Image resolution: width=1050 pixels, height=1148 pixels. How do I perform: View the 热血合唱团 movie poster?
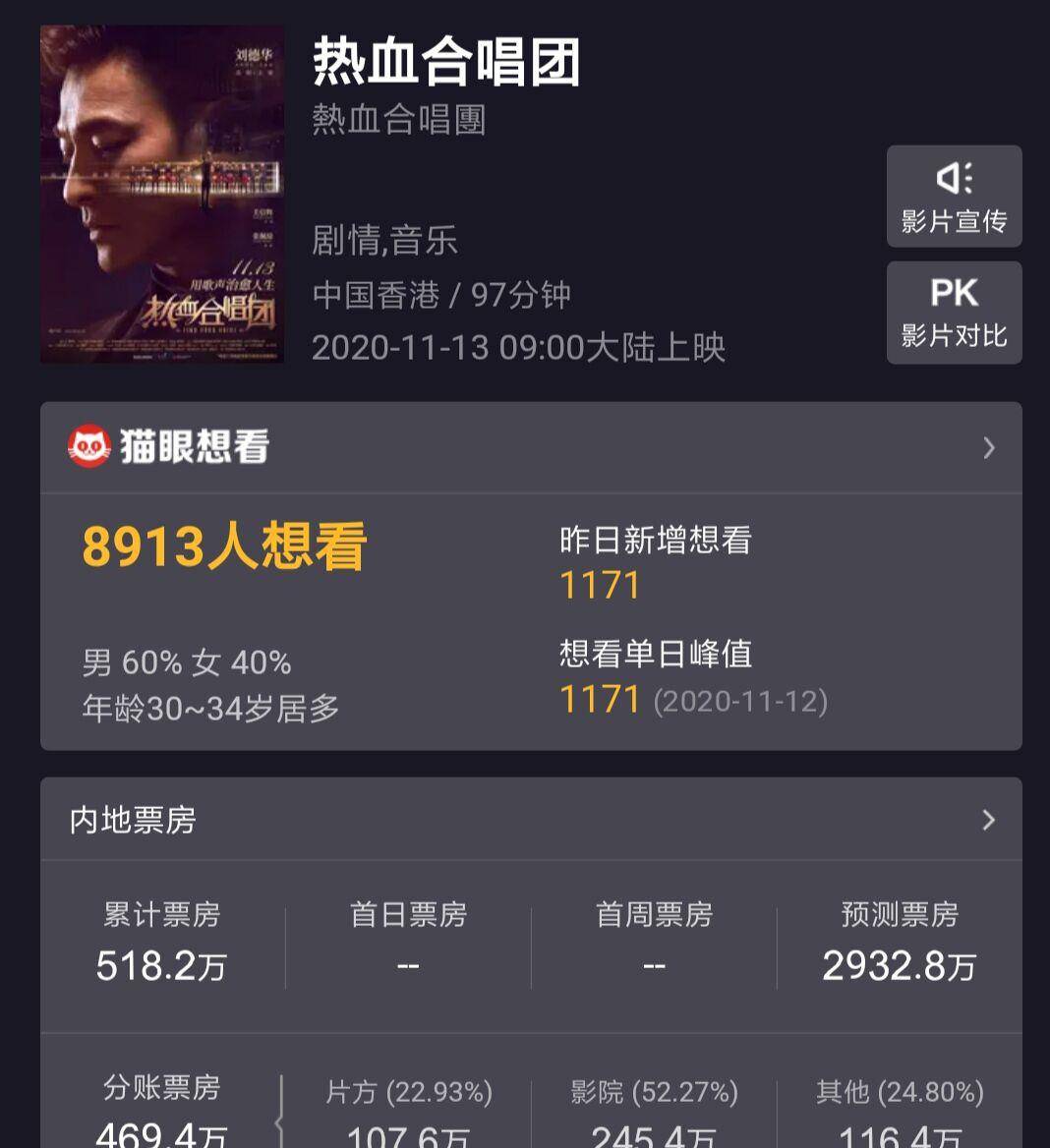(162, 195)
